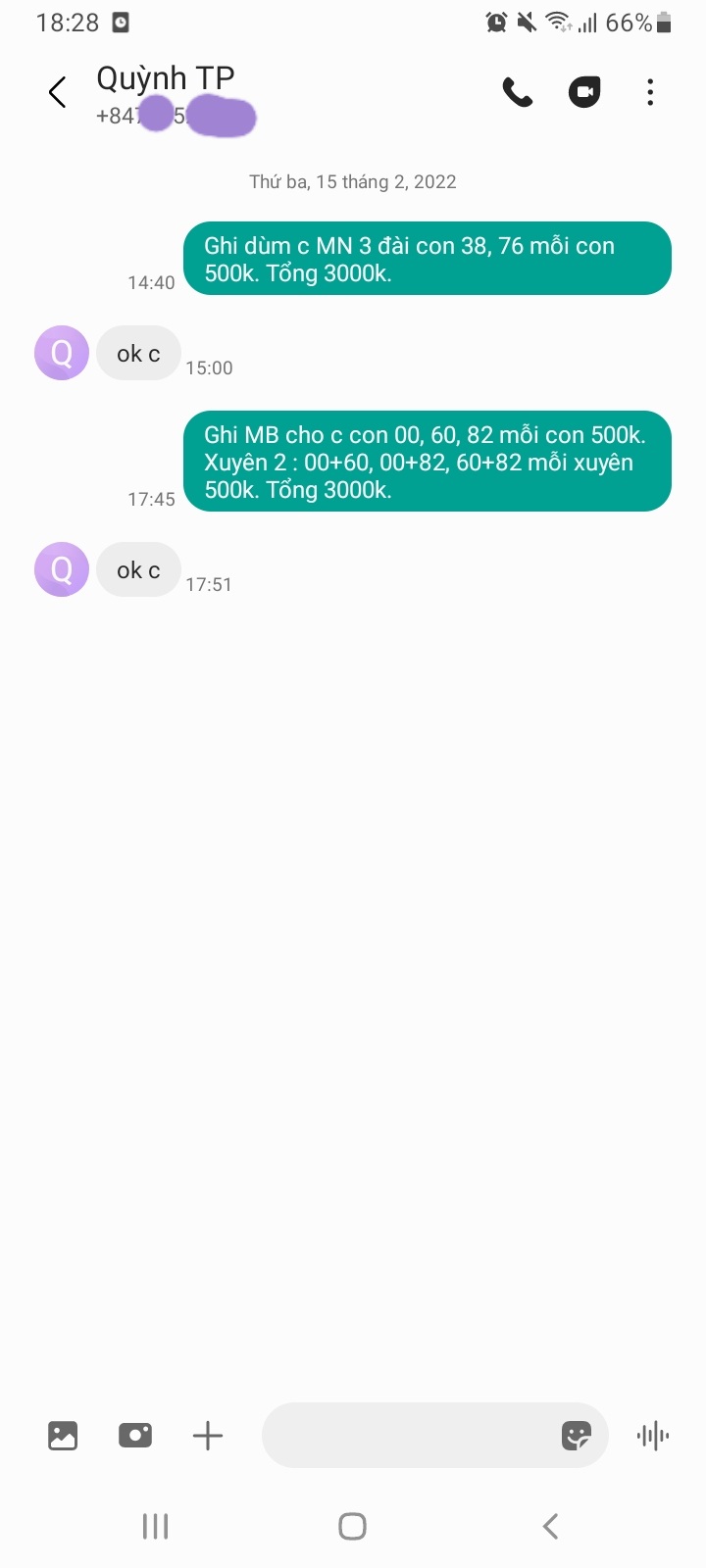Go back to the conversations list
706x1568 pixels.
tap(57, 93)
